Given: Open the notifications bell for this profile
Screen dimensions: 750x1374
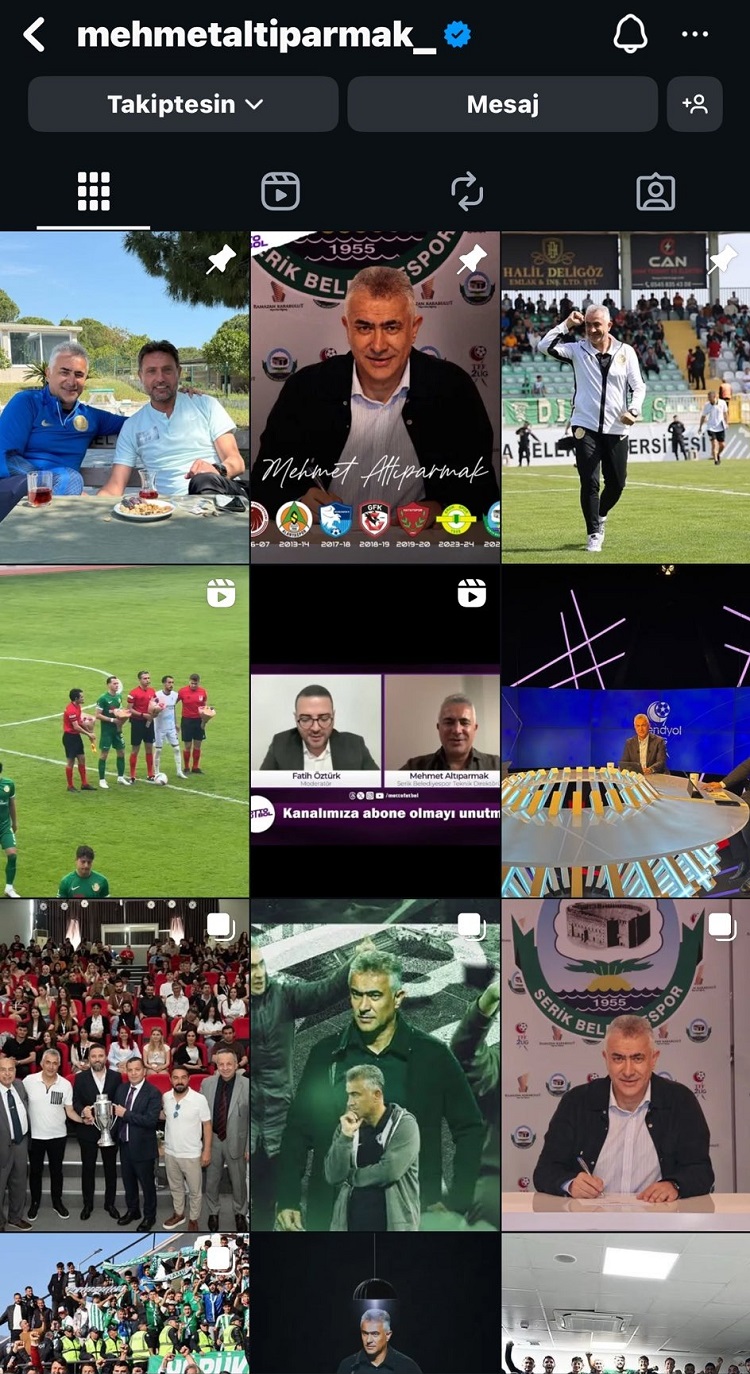Looking at the screenshot, I should 630,35.
